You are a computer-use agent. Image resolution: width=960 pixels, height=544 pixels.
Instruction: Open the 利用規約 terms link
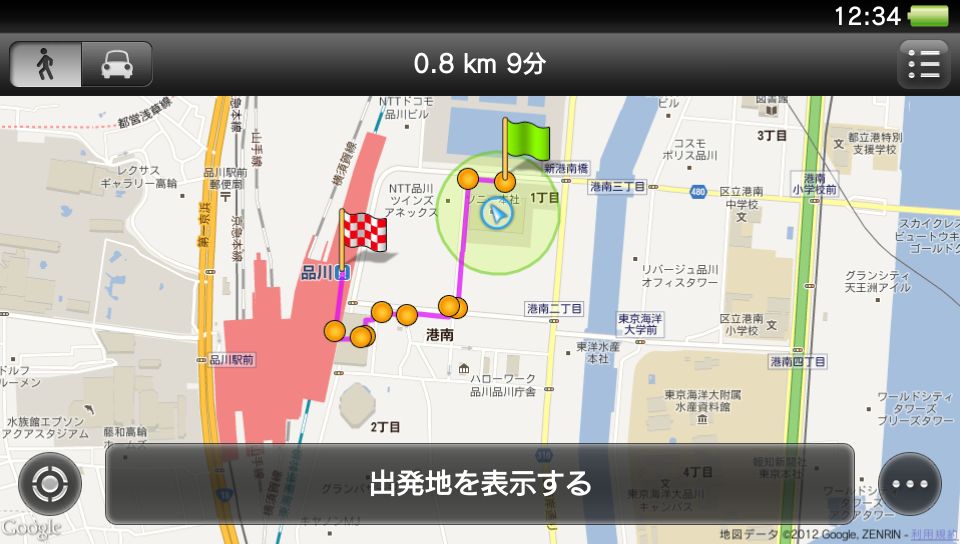click(935, 535)
